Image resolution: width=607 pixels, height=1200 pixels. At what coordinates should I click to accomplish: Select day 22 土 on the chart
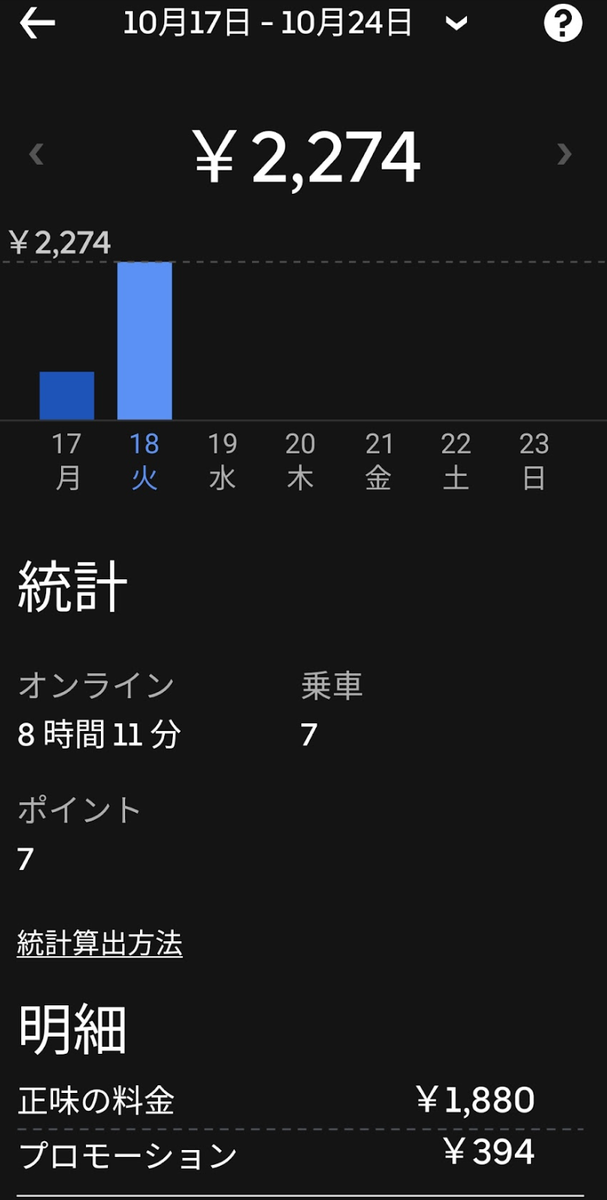[x=456, y=460]
